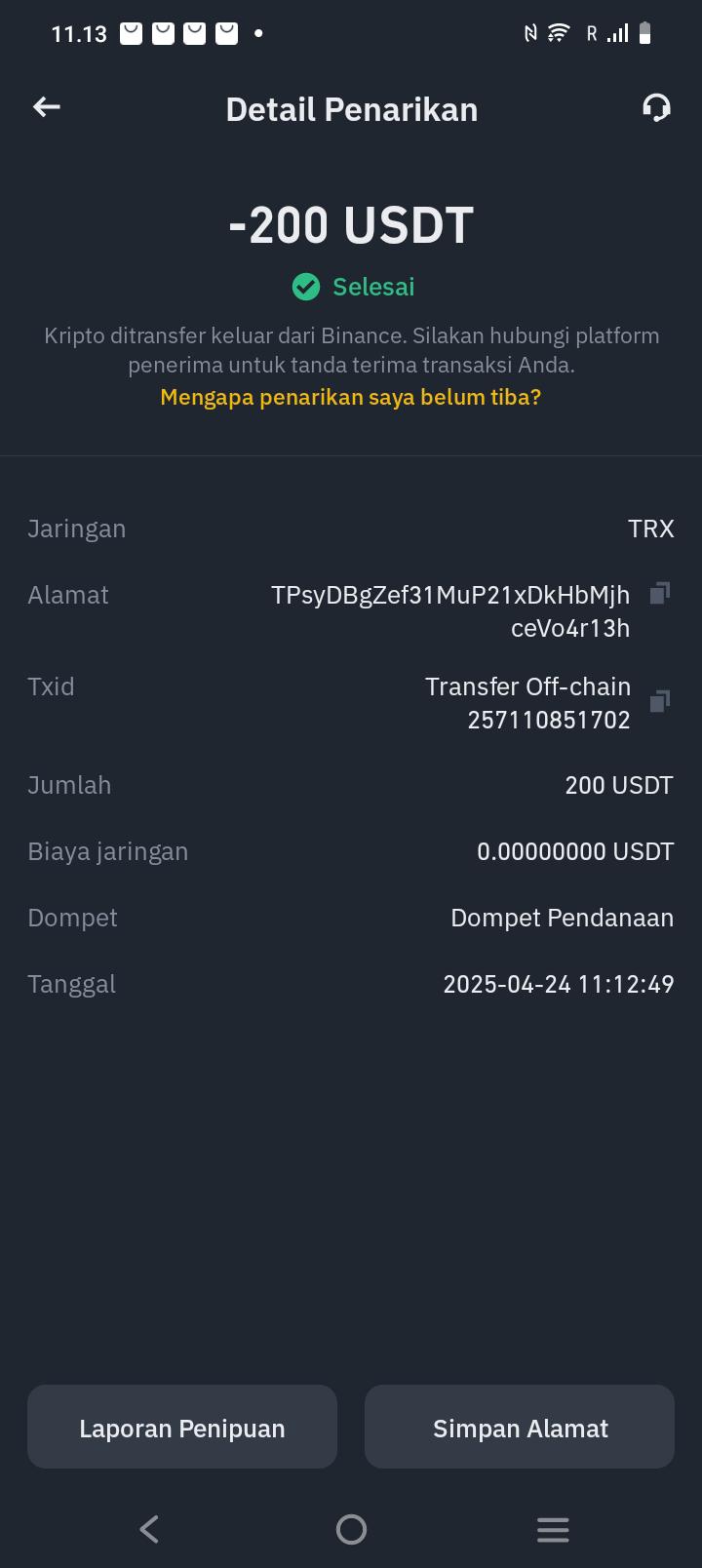Screen dimensions: 702x1568
Task: Open the system recent apps menu
Action: pyautogui.click(x=553, y=1529)
